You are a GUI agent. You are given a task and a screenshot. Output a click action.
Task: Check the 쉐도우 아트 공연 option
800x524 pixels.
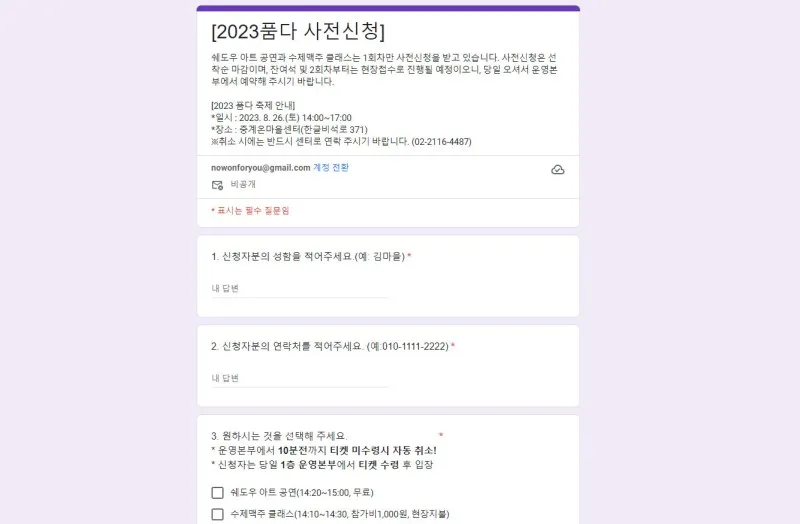pyautogui.click(x=218, y=492)
